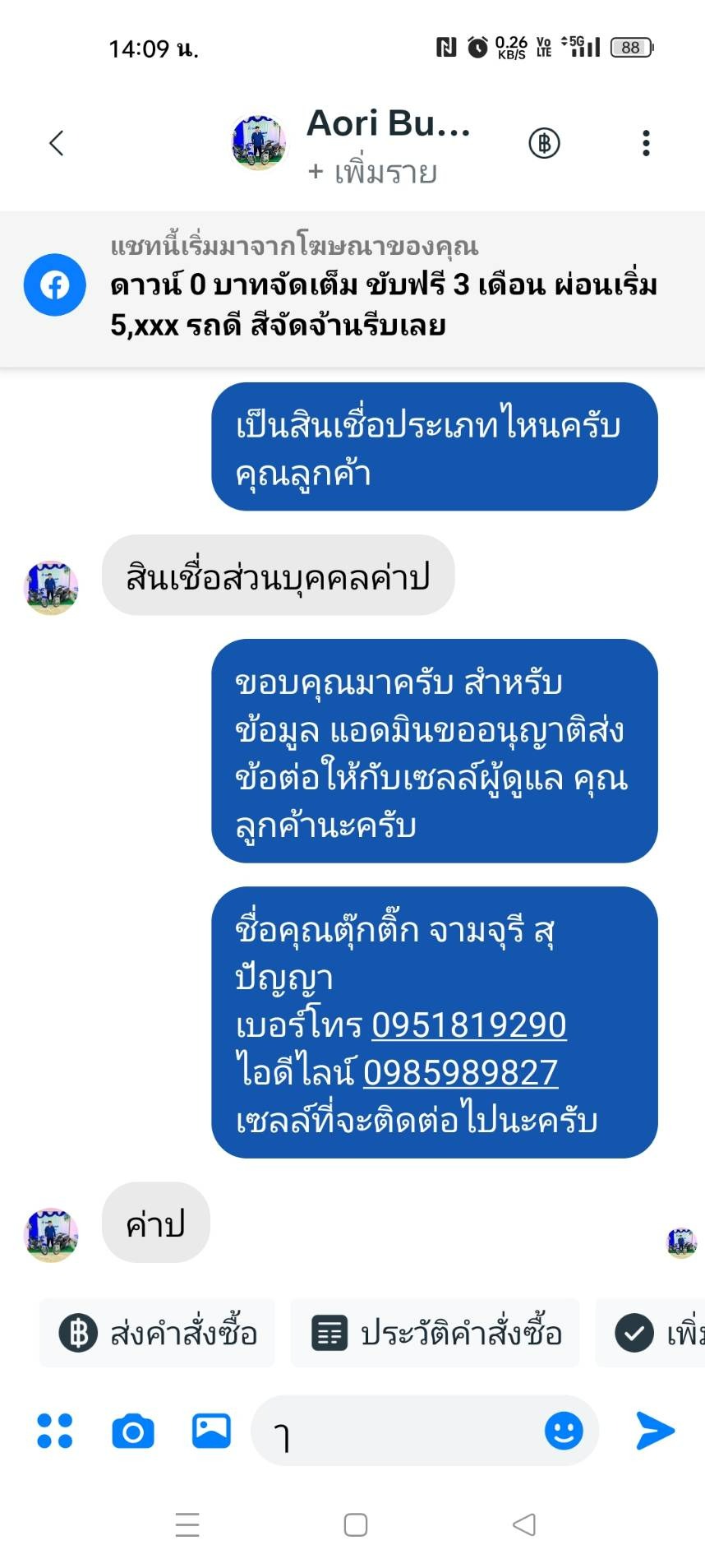Open ประวัติคำสั่งซื้อ order history
The height and width of the screenshot is (1568, 705).
435,1333
